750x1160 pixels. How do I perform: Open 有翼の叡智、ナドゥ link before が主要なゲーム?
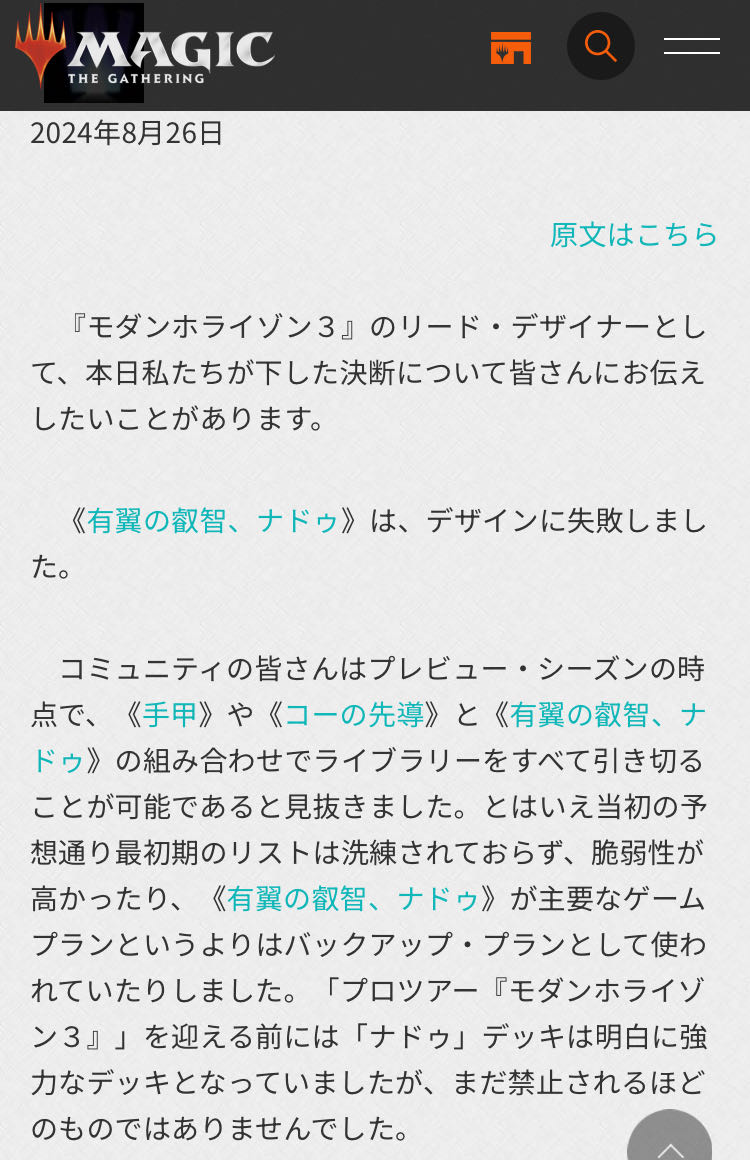(x=354, y=899)
